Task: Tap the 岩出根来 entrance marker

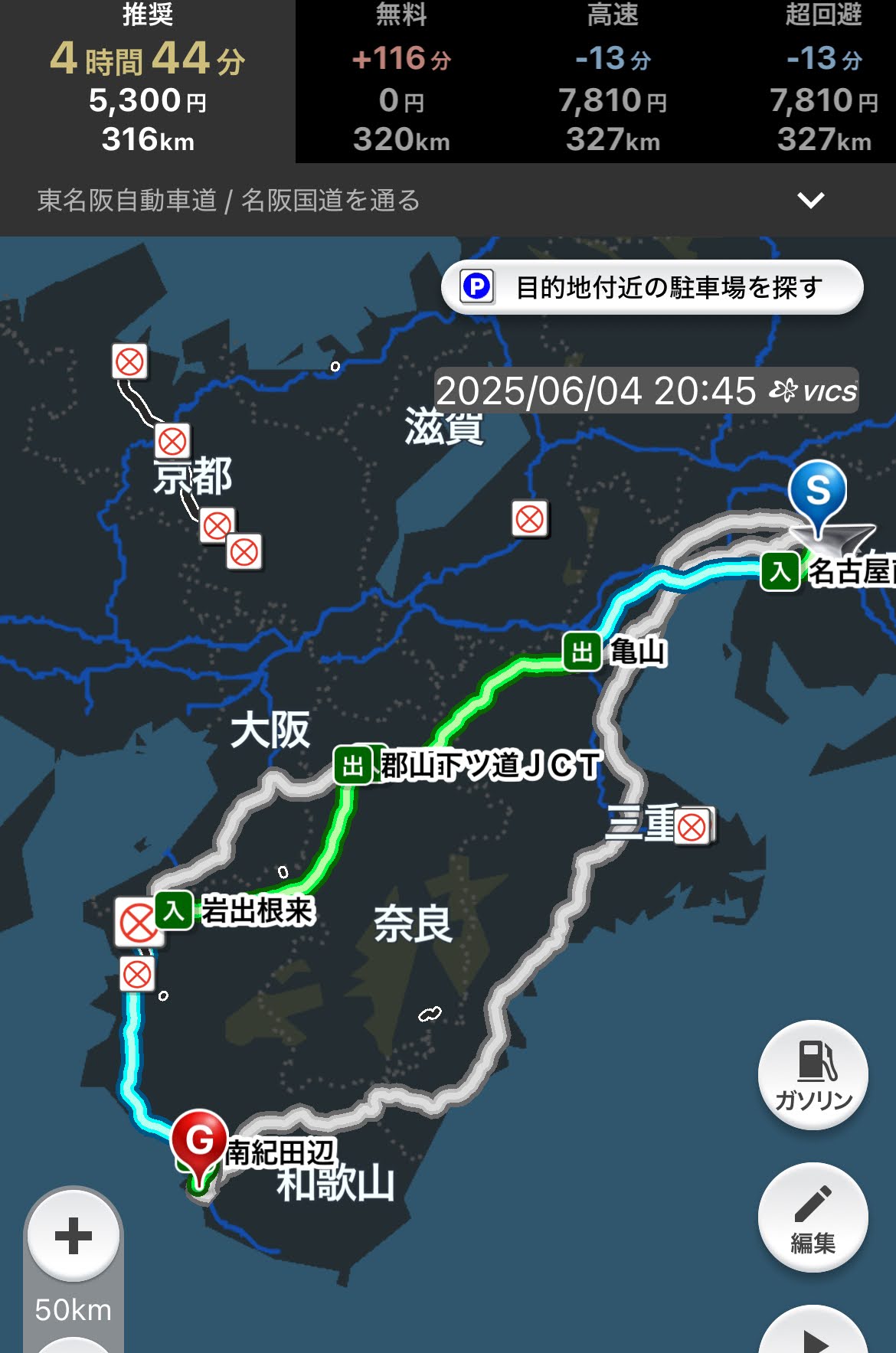Action: pos(174,910)
